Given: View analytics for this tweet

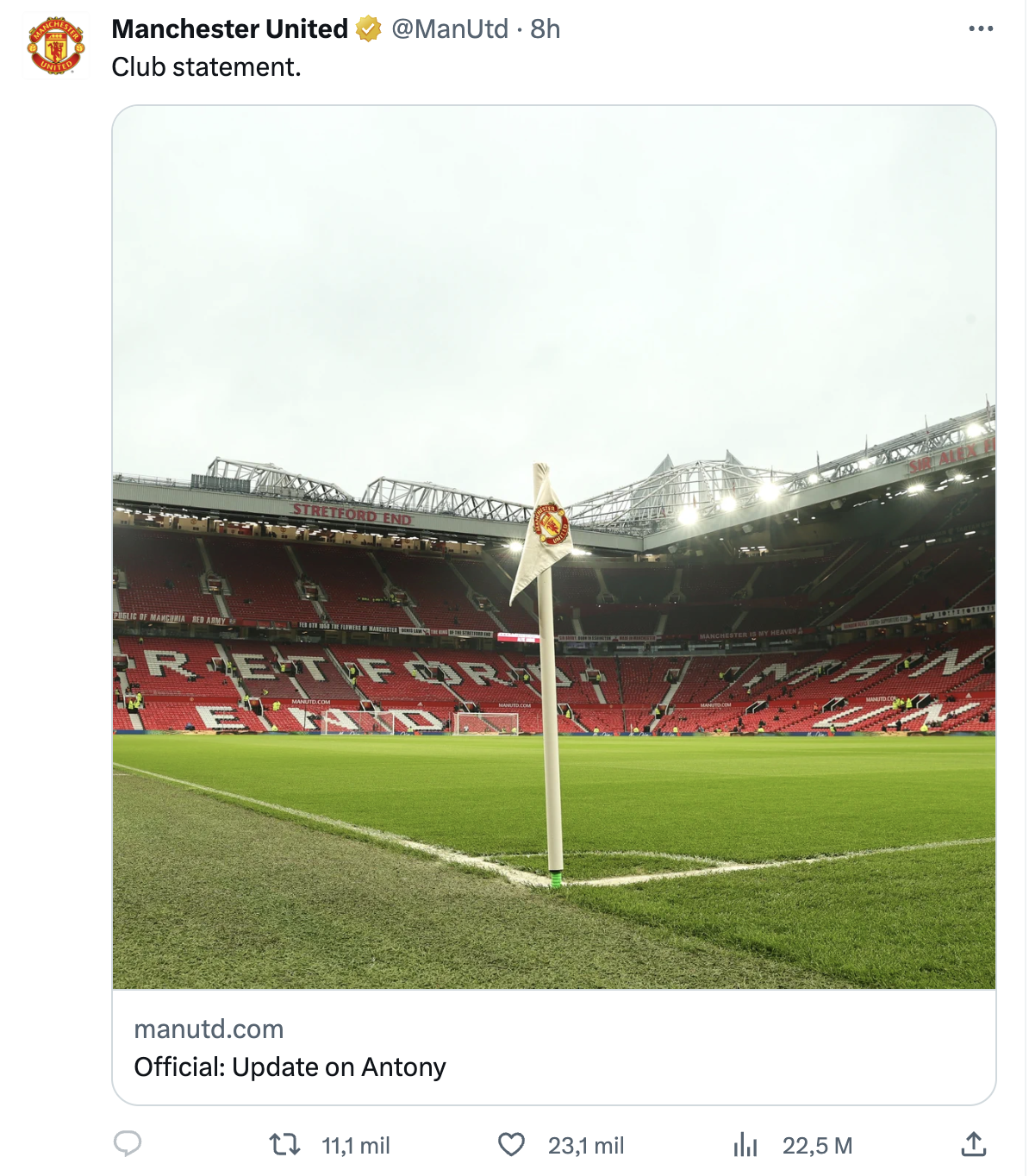Looking at the screenshot, I should [x=745, y=1145].
